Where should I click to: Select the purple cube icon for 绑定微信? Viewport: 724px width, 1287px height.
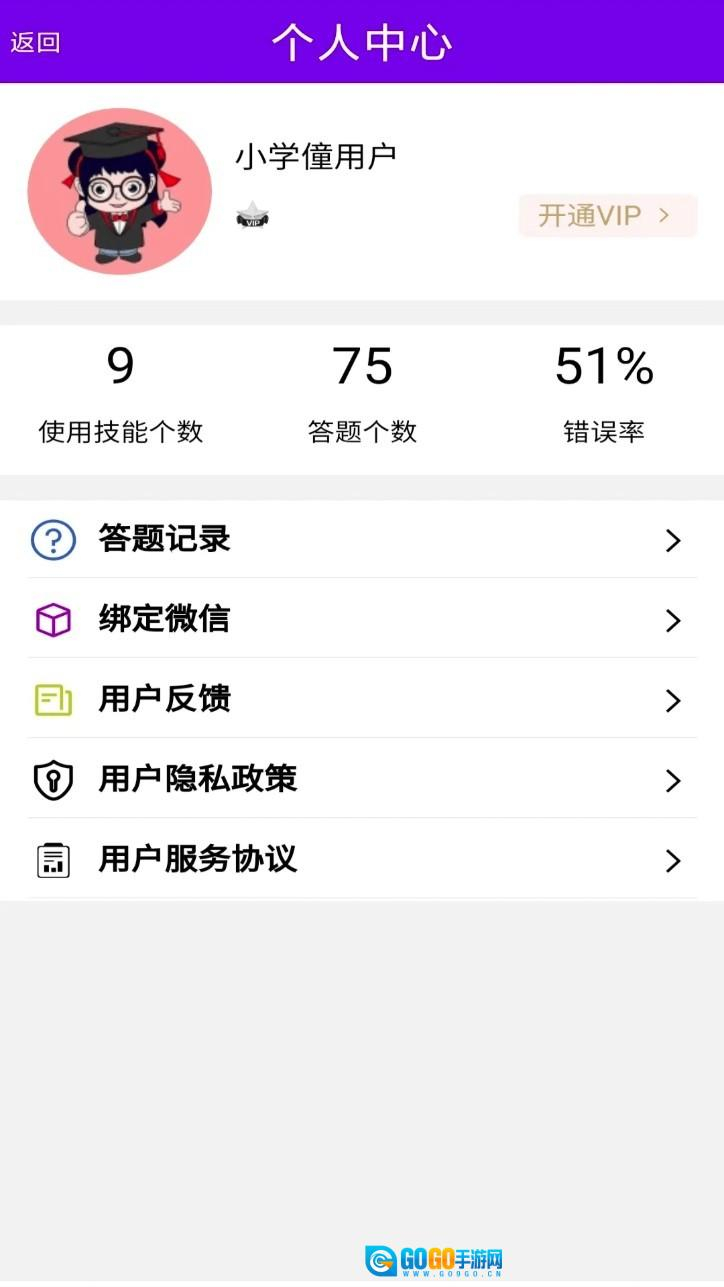point(53,620)
